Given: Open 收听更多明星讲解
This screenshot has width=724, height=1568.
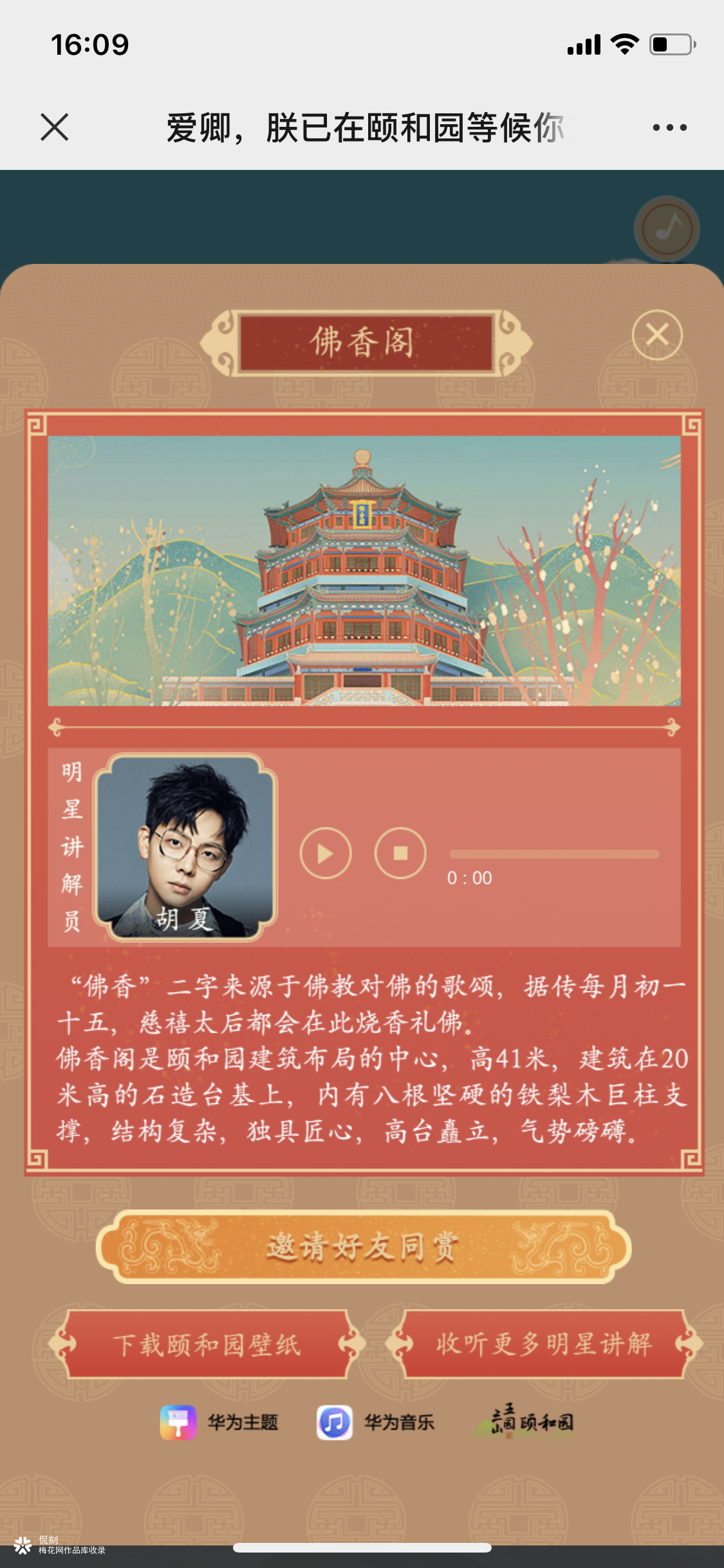Looking at the screenshot, I should point(544,1344).
